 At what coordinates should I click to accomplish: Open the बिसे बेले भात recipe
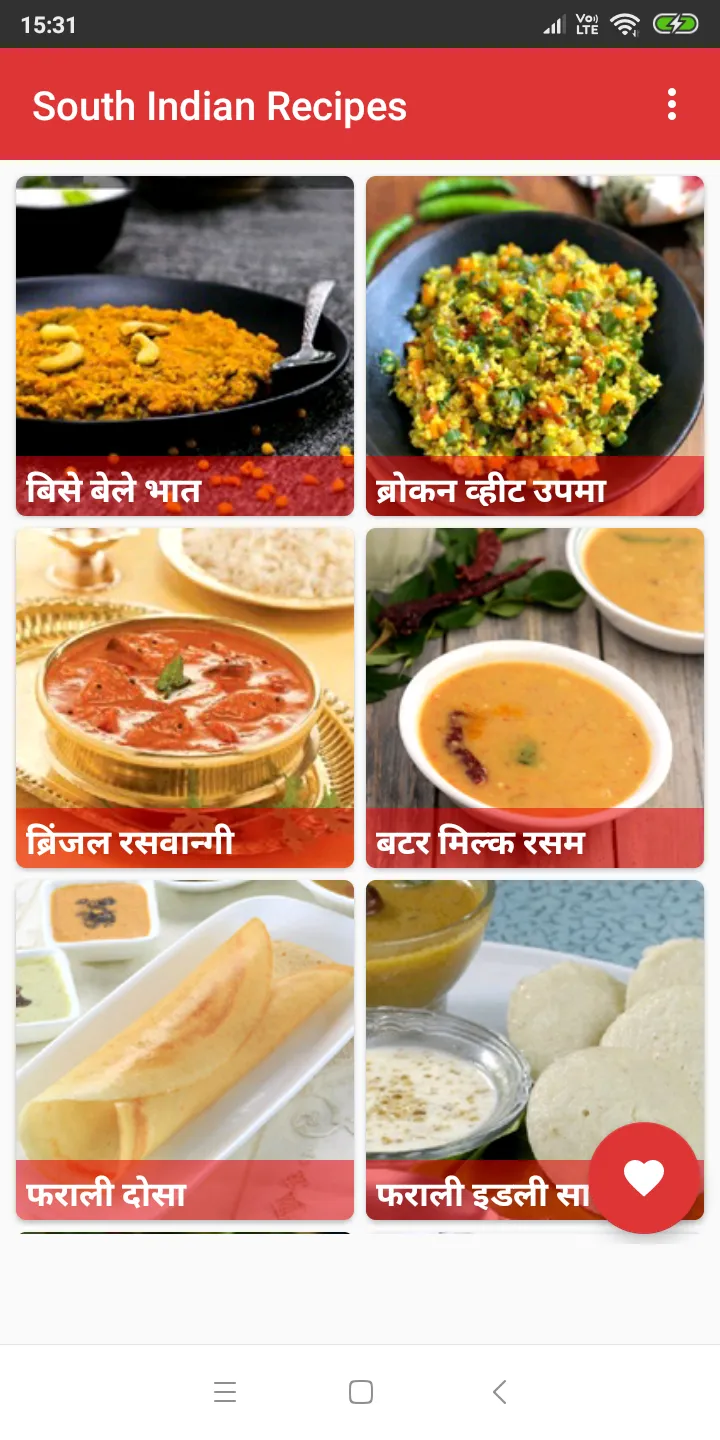pyautogui.click(x=185, y=345)
